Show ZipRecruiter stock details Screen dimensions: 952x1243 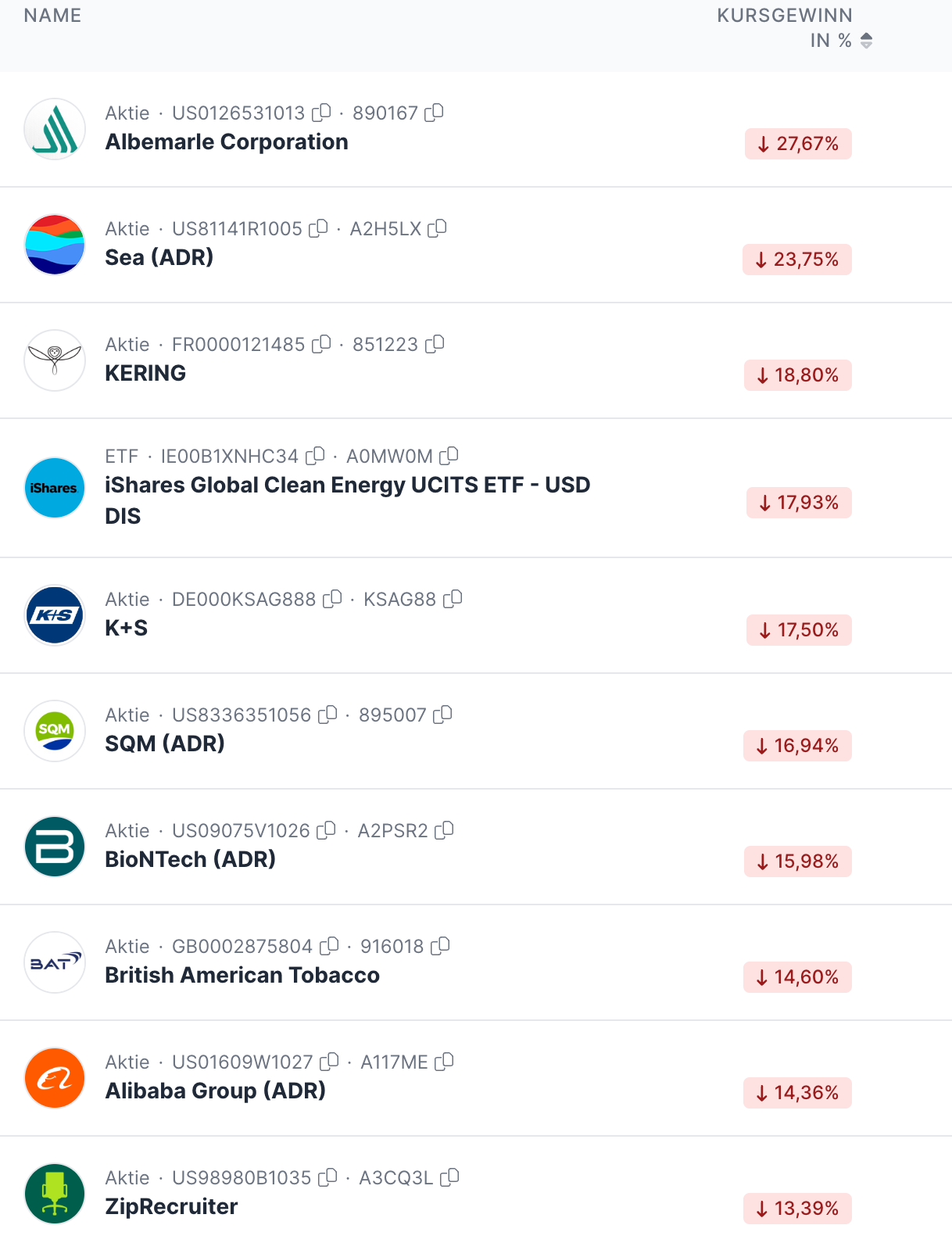[x=171, y=1207]
